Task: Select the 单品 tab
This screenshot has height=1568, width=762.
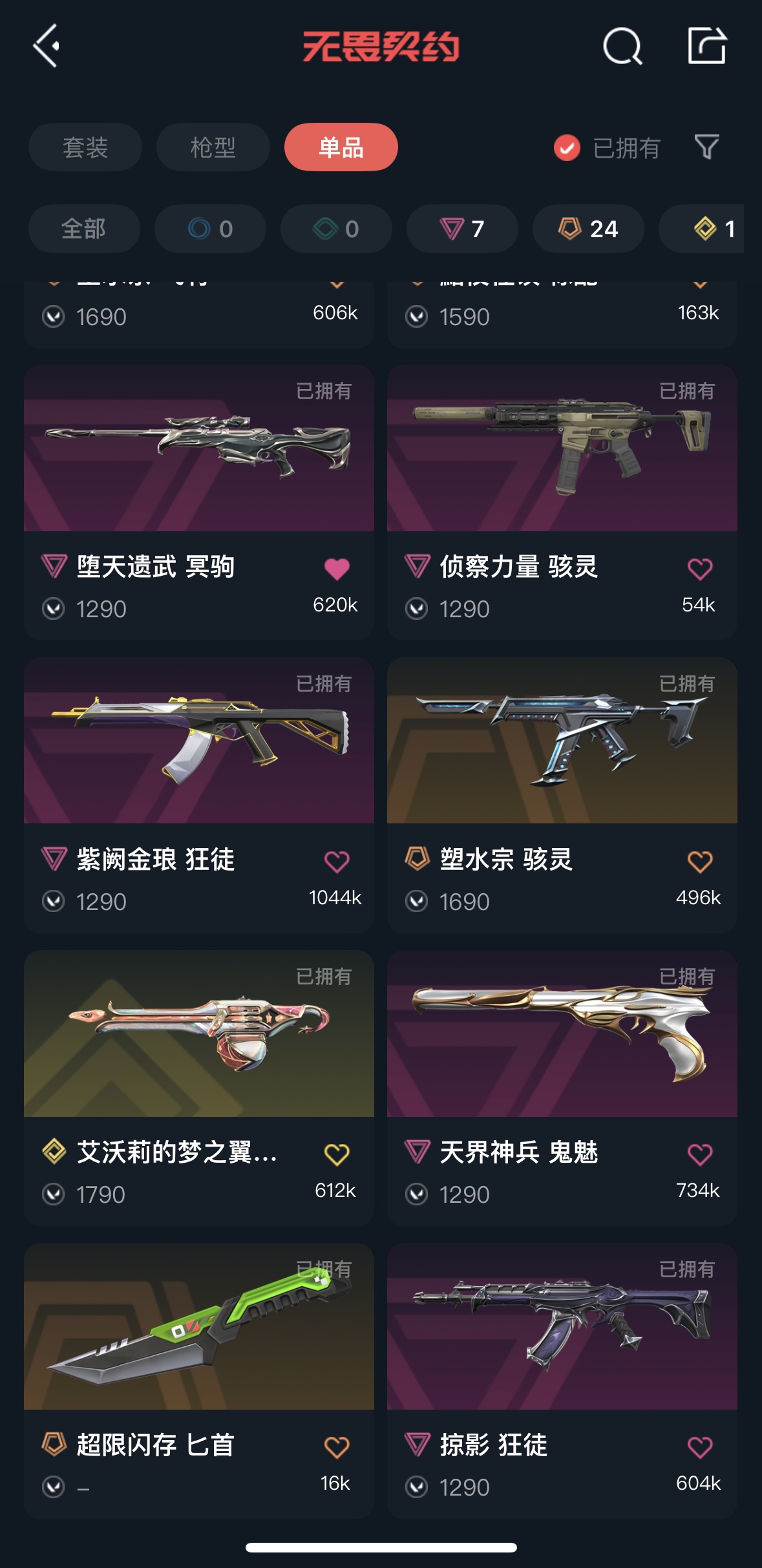Action: 341,147
